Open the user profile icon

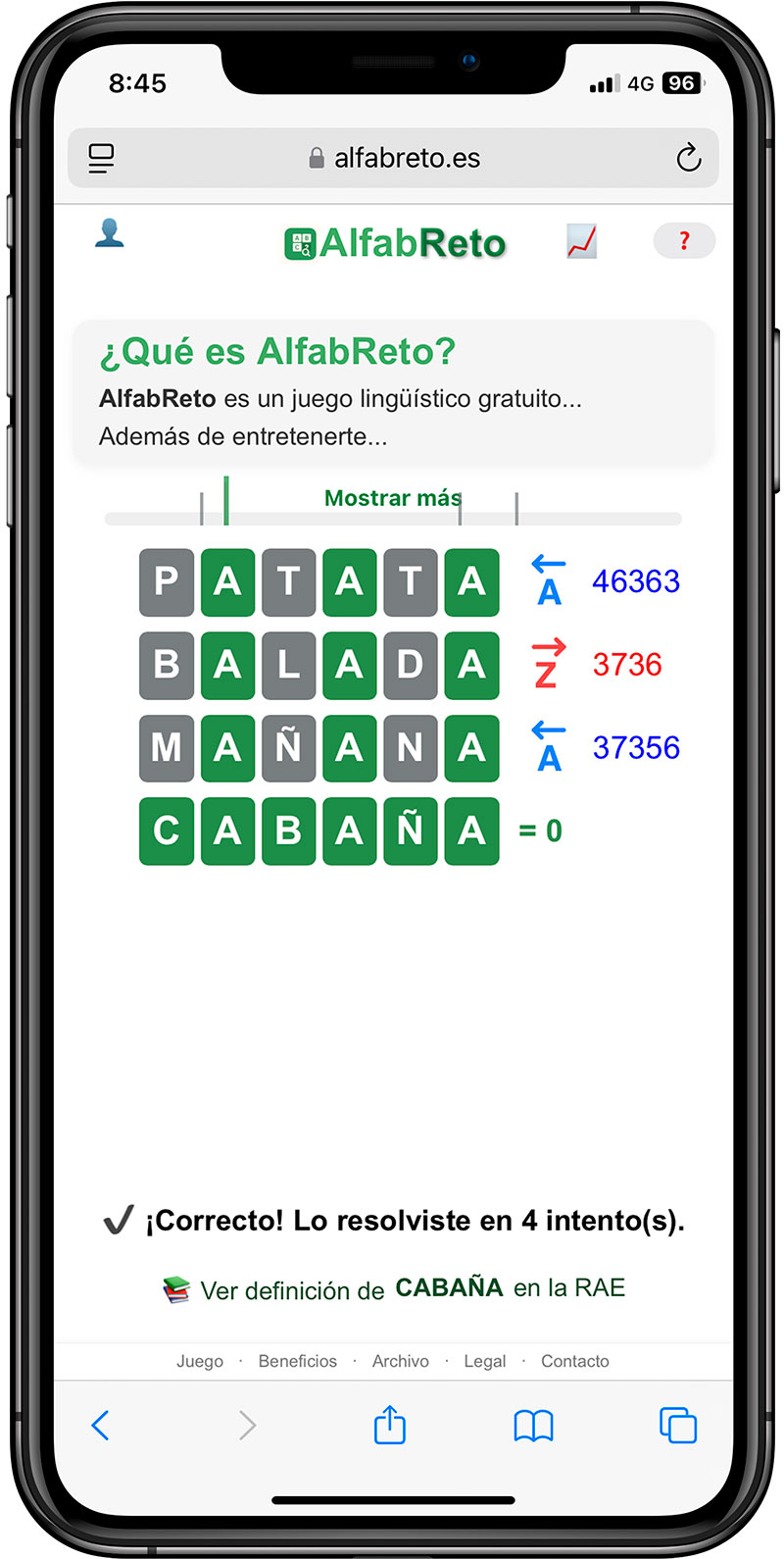pyautogui.click(x=110, y=233)
